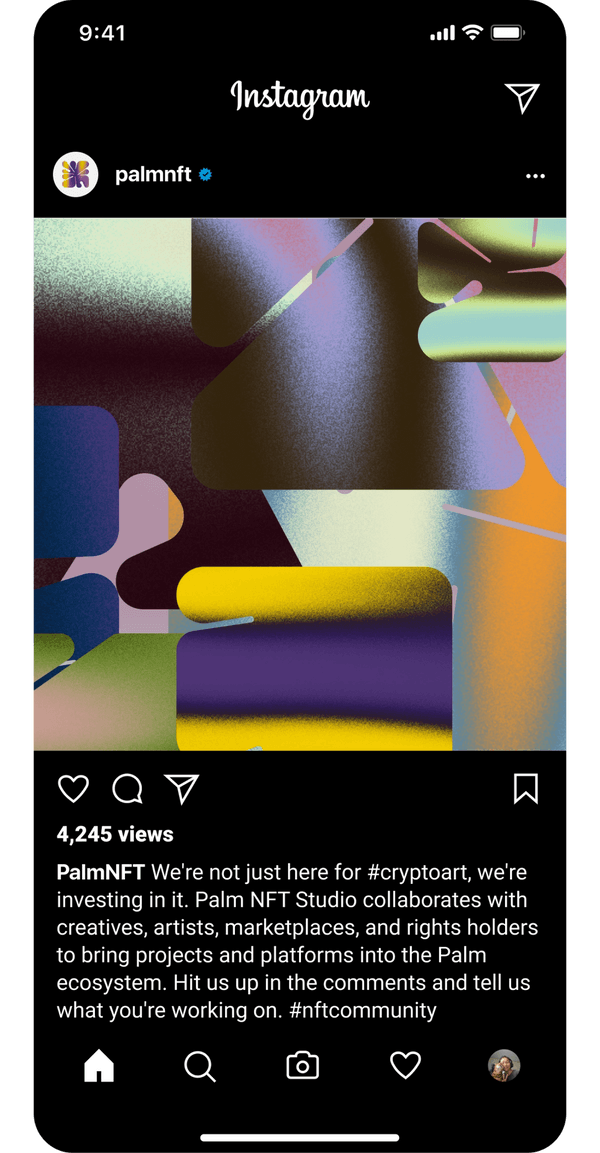Open the camera tab
600x1153 pixels.
coord(302,1066)
